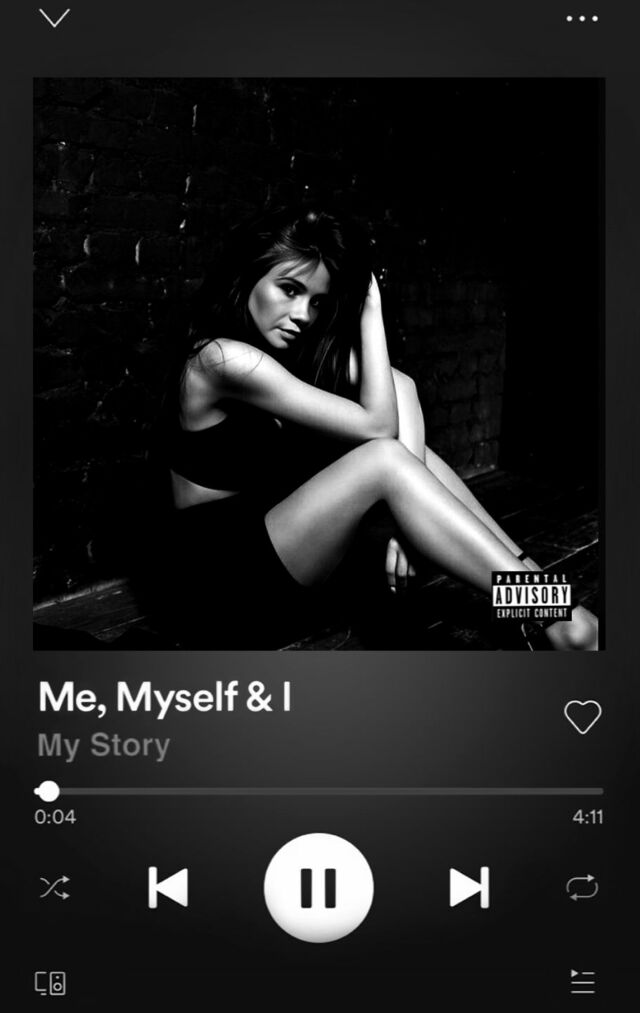Open the connect to a device menu
This screenshot has height=1013, width=640.
click(51, 982)
